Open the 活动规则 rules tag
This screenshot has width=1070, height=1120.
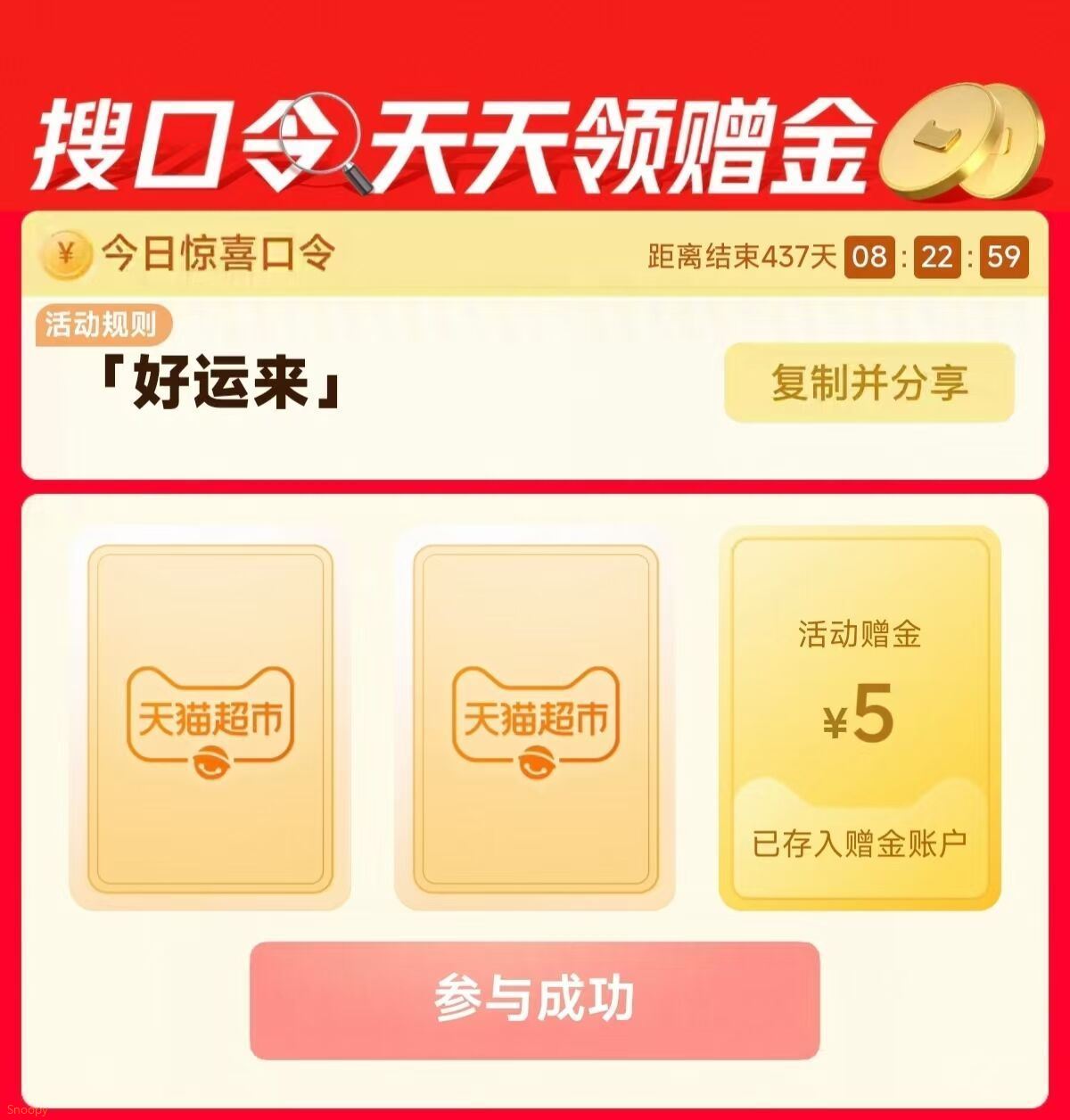101,325
